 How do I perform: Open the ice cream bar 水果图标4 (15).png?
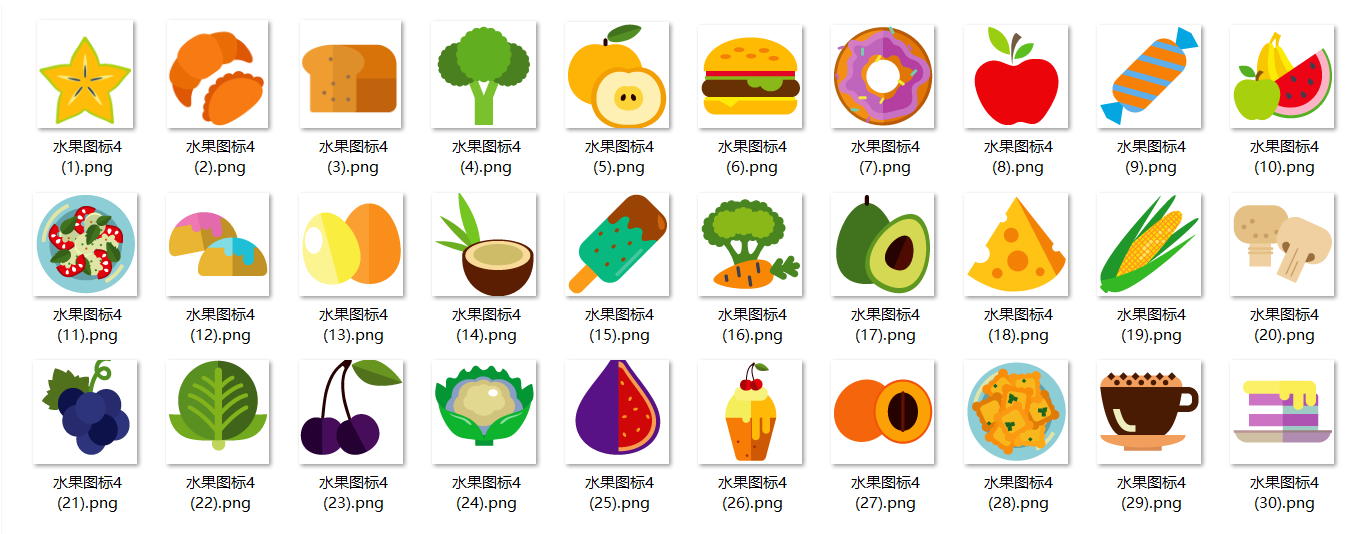pos(617,244)
